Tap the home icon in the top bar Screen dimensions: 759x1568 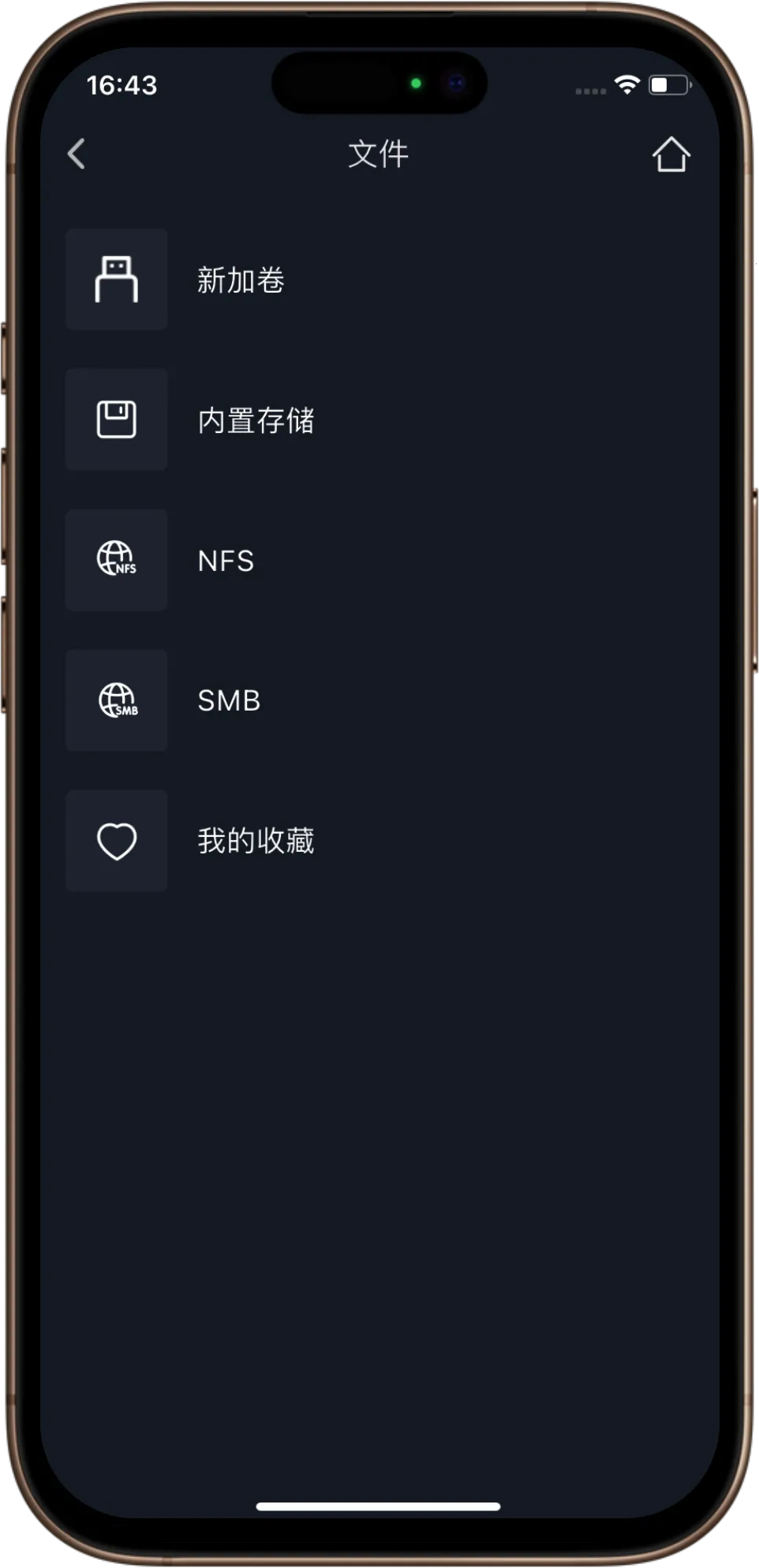pyautogui.click(x=673, y=155)
